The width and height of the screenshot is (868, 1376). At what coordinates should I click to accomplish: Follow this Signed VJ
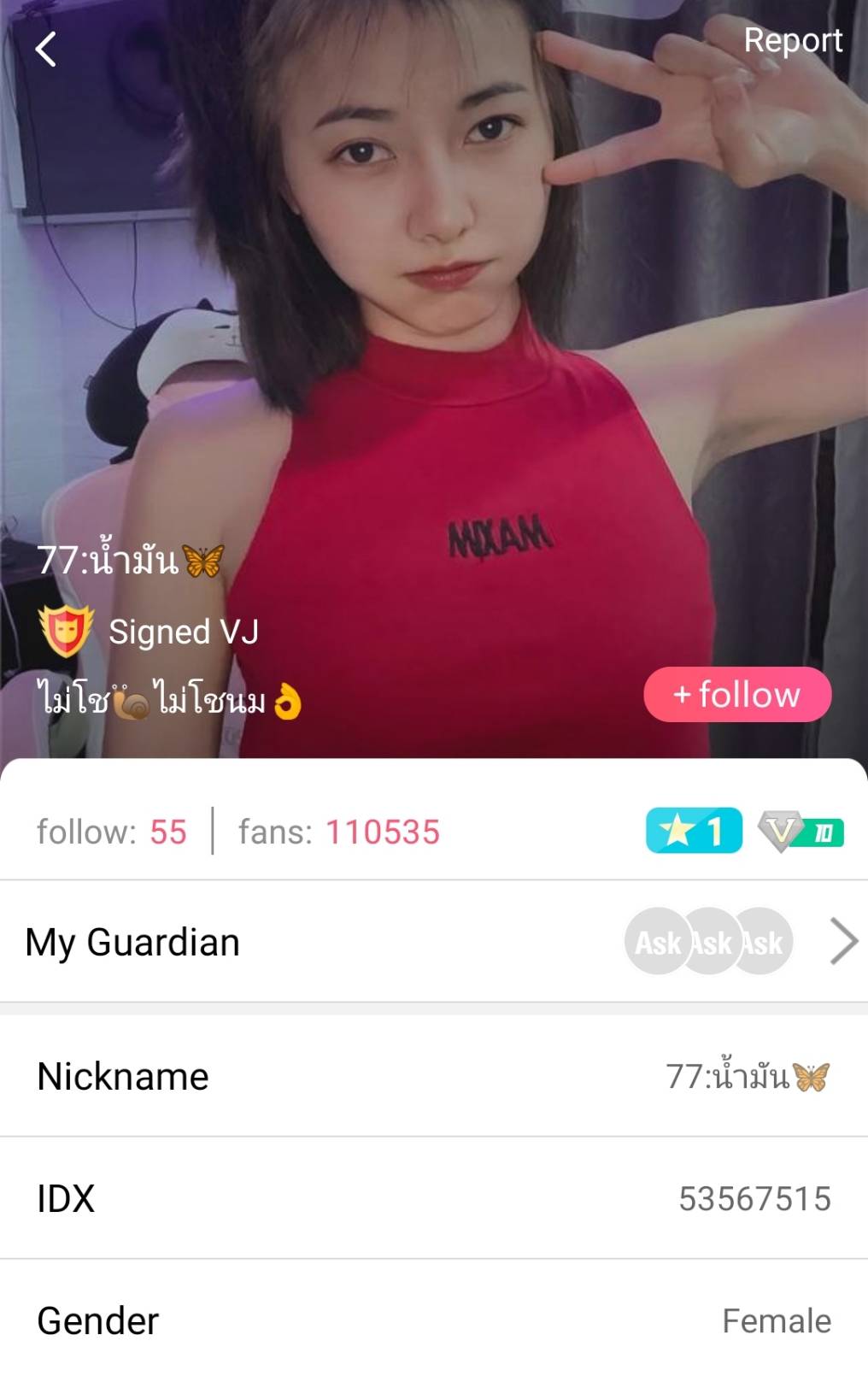pyautogui.click(x=736, y=695)
